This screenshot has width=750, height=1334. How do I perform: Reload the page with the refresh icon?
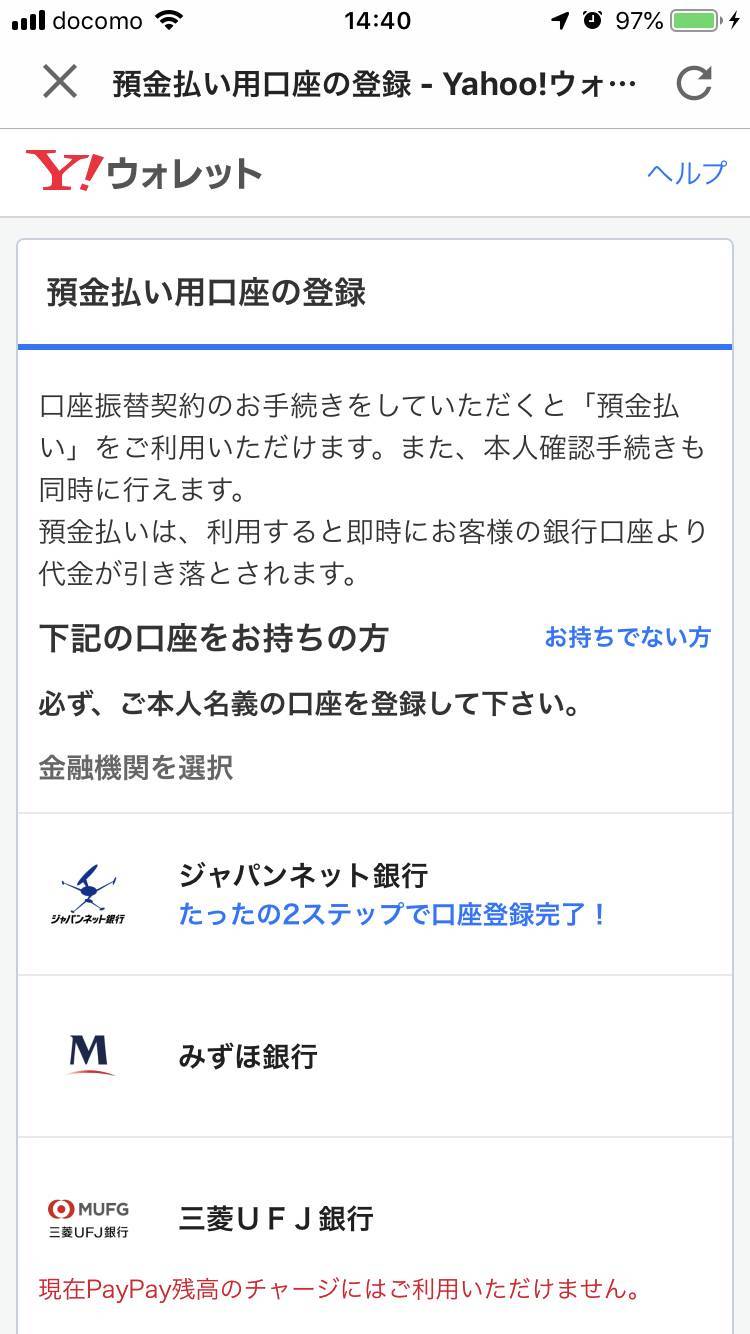tap(693, 83)
